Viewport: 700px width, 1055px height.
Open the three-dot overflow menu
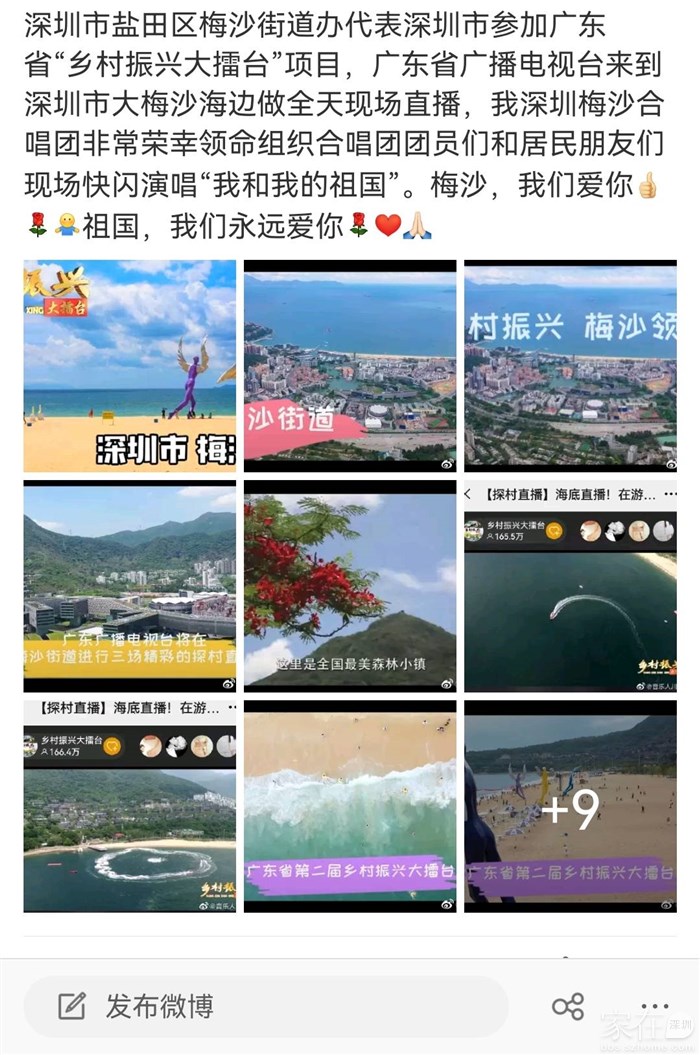[x=655, y=1006]
